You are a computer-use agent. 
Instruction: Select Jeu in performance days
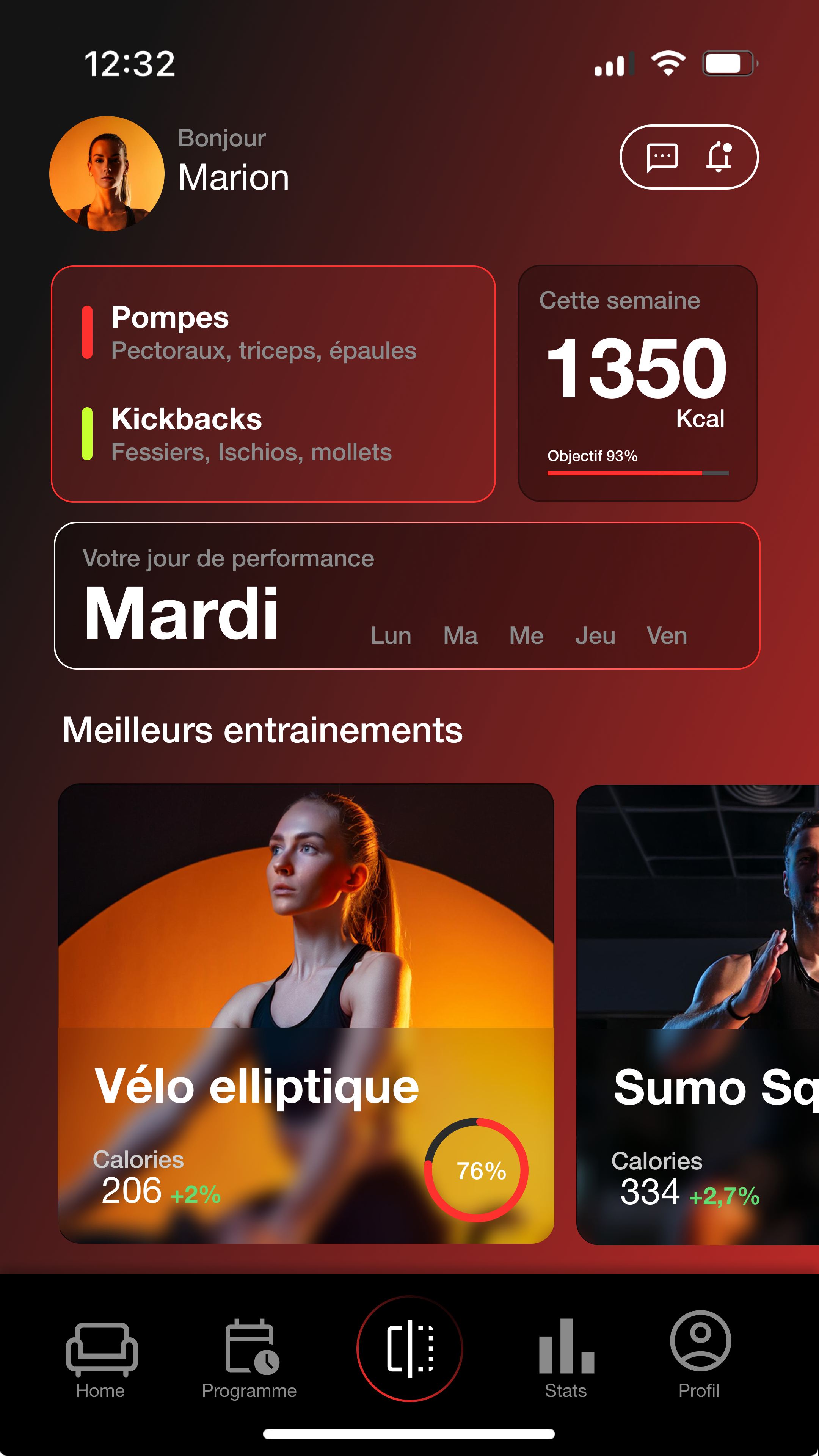coord(595,636)
